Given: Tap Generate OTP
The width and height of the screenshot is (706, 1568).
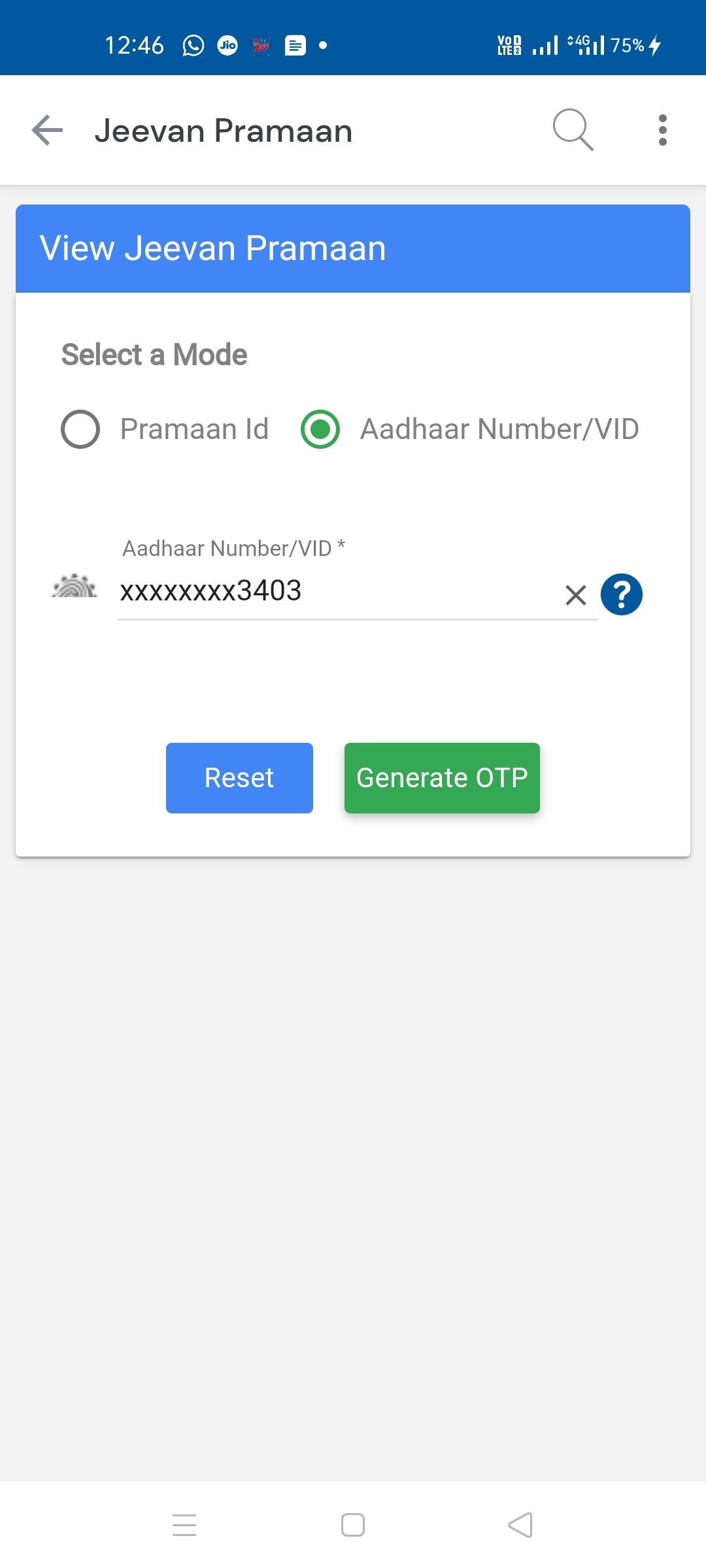Looking at the screenshot, I should coord(442,778).
